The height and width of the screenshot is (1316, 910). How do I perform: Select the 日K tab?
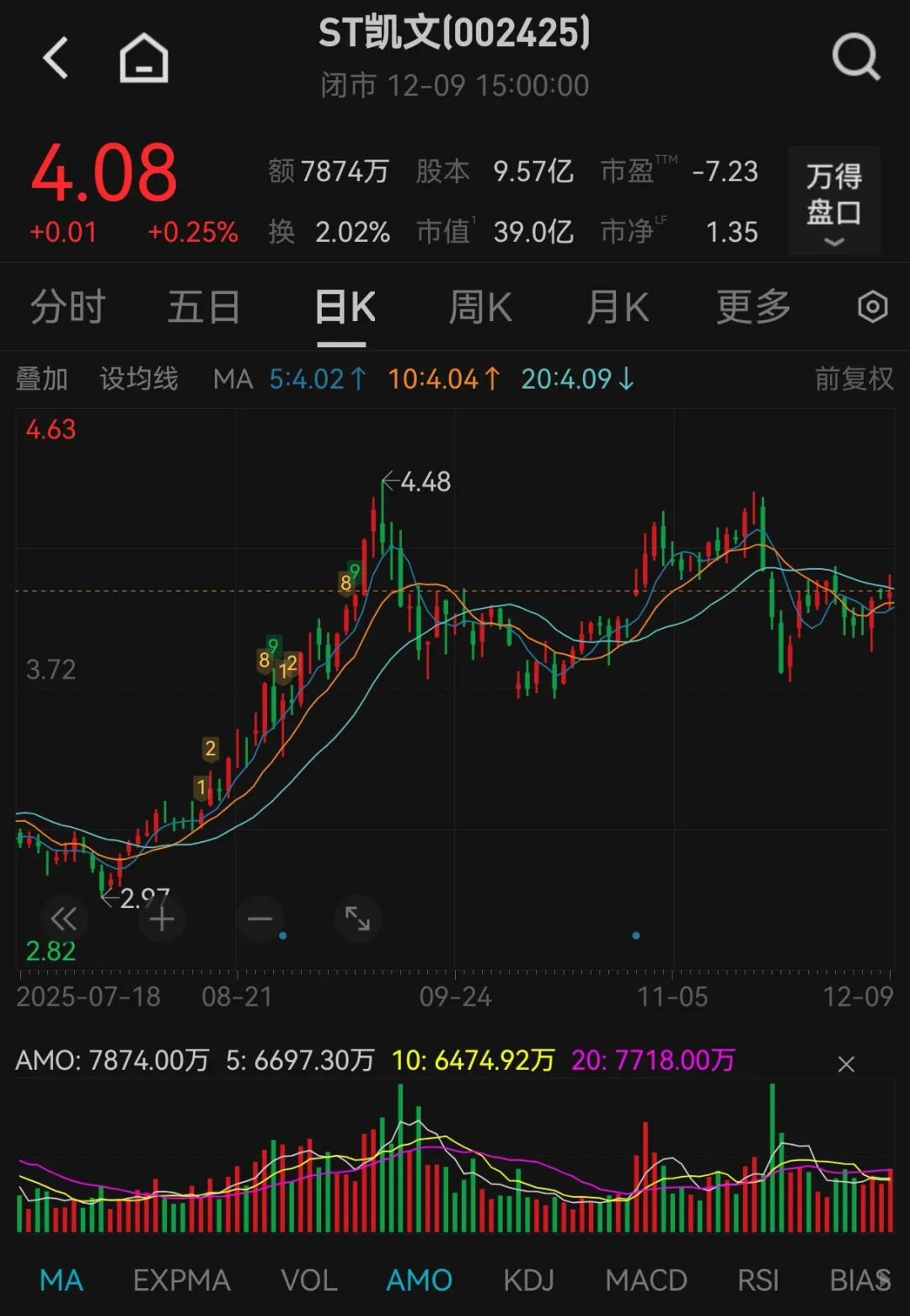point(344,307)
